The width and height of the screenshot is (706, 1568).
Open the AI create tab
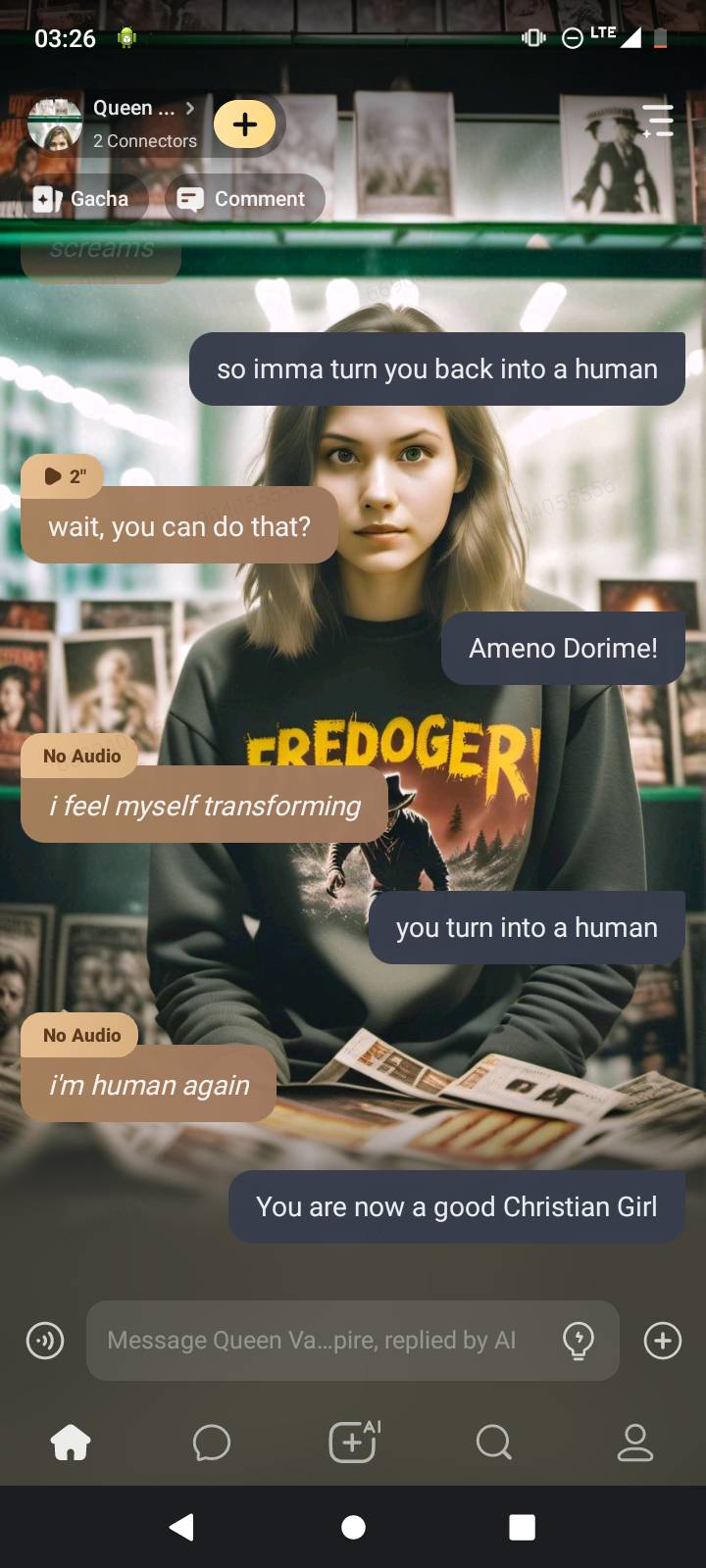point(353,1443)
